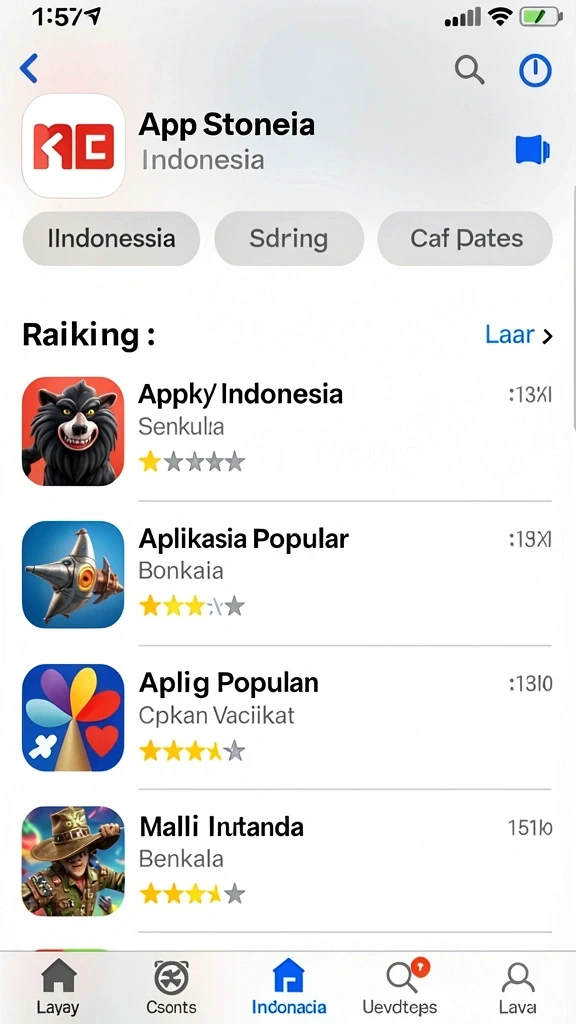Tap the blue circular icon beside search
Screen dimensions: 576x1024
[536, 70]
